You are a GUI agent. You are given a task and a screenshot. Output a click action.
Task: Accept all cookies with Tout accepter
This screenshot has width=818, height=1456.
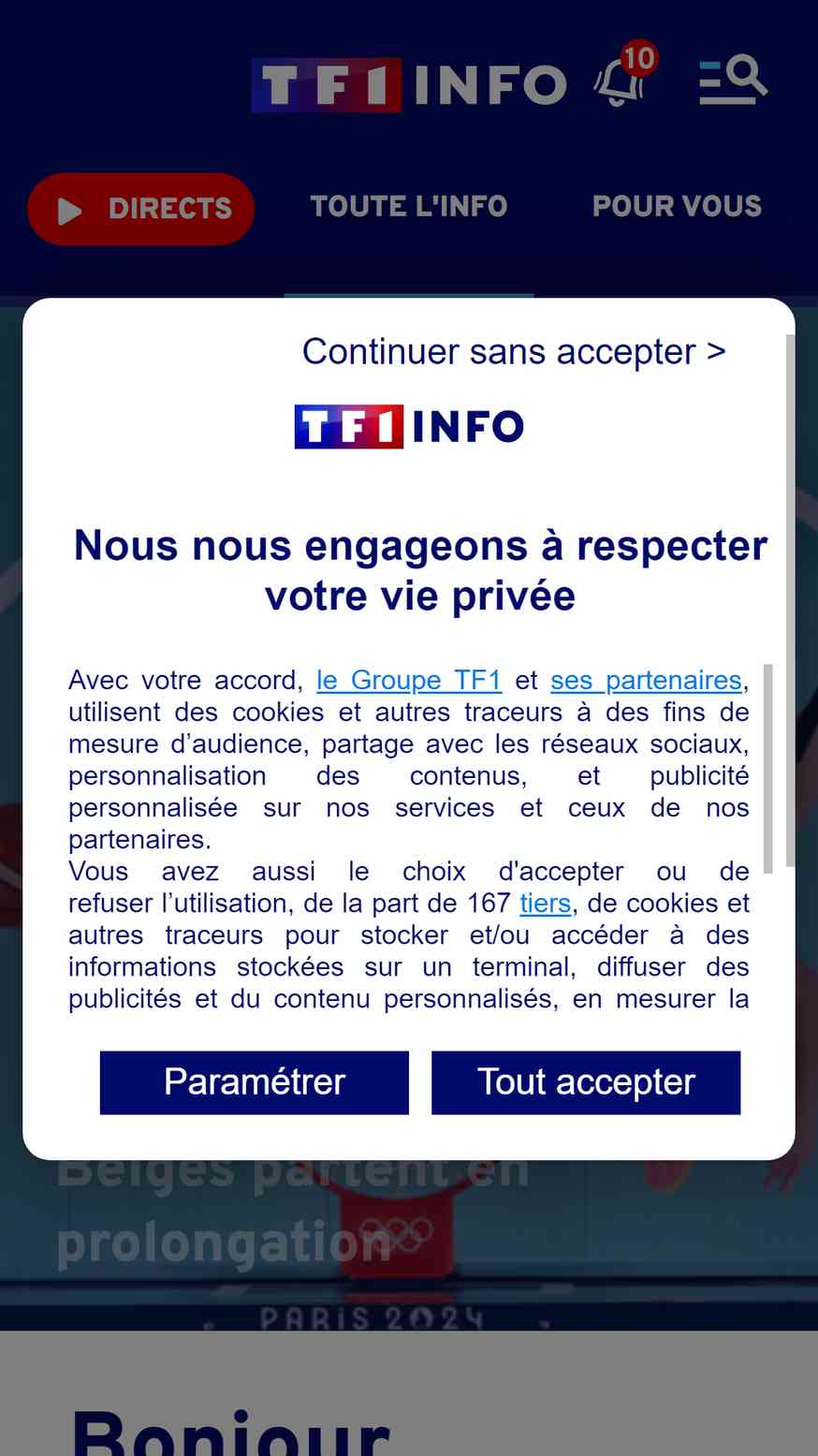(x=586, y=1082)
